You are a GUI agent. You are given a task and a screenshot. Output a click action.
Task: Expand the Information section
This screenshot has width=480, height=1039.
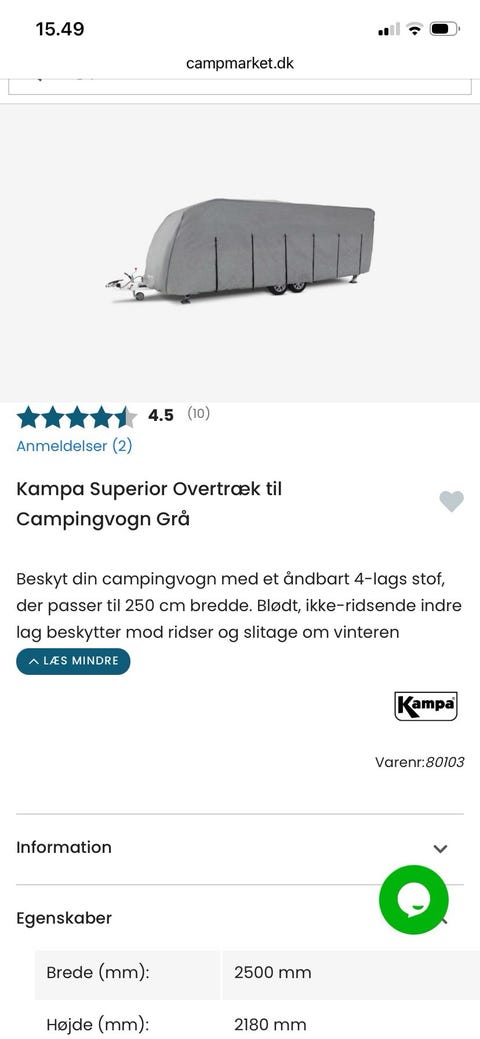click(240, 848)
